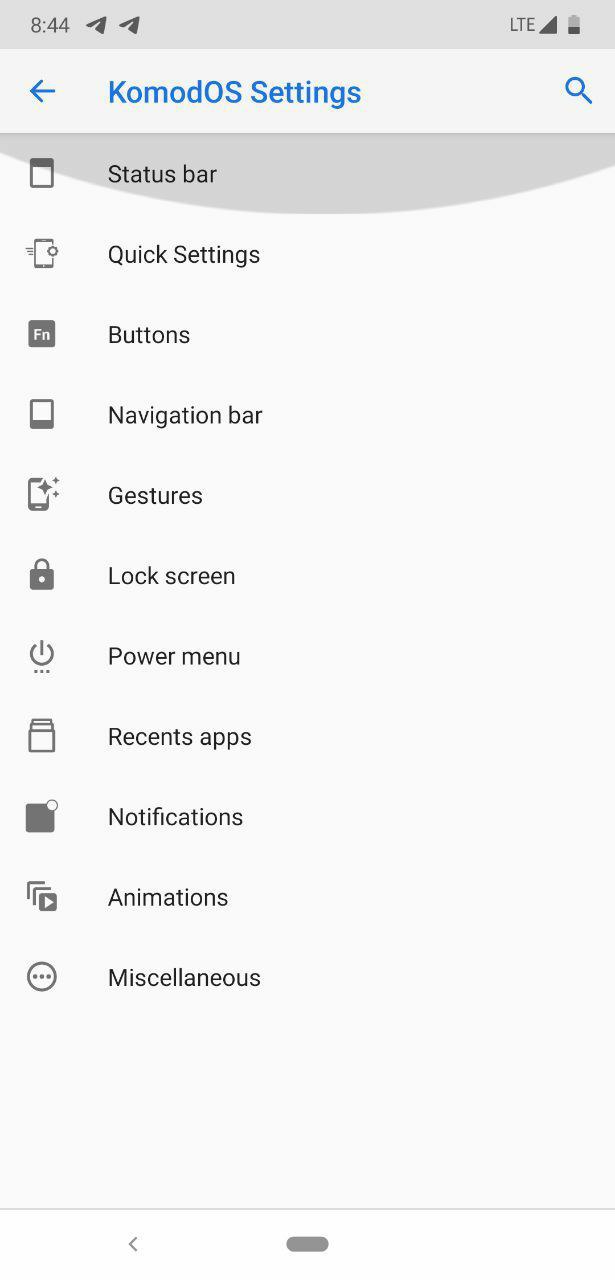Open Notifications settings
Image resolution: width=615 pixels, height=1280 pixels.
tap(307, 817)
